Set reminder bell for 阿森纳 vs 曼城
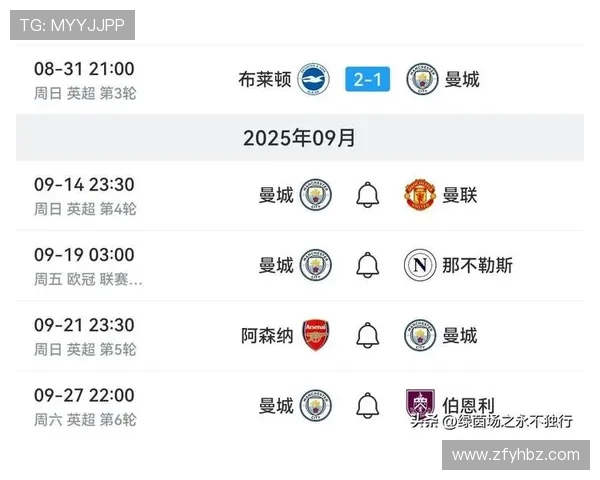This screenshot has width=600, height=480. 368,335
